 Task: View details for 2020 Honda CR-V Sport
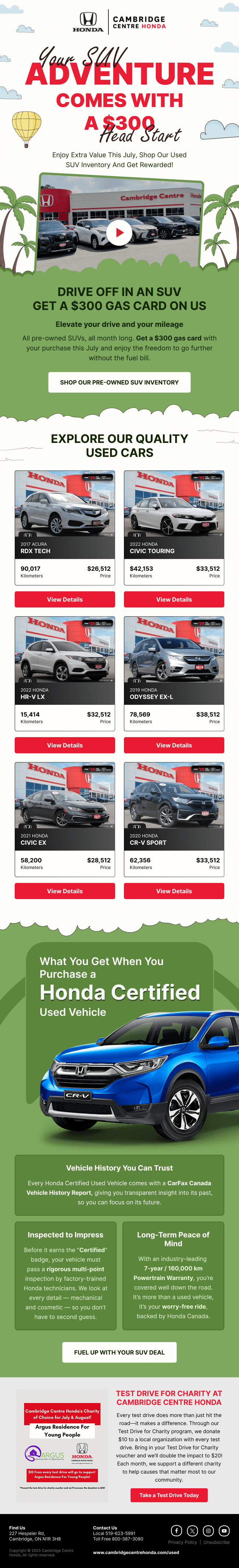[x=174, y=891]
